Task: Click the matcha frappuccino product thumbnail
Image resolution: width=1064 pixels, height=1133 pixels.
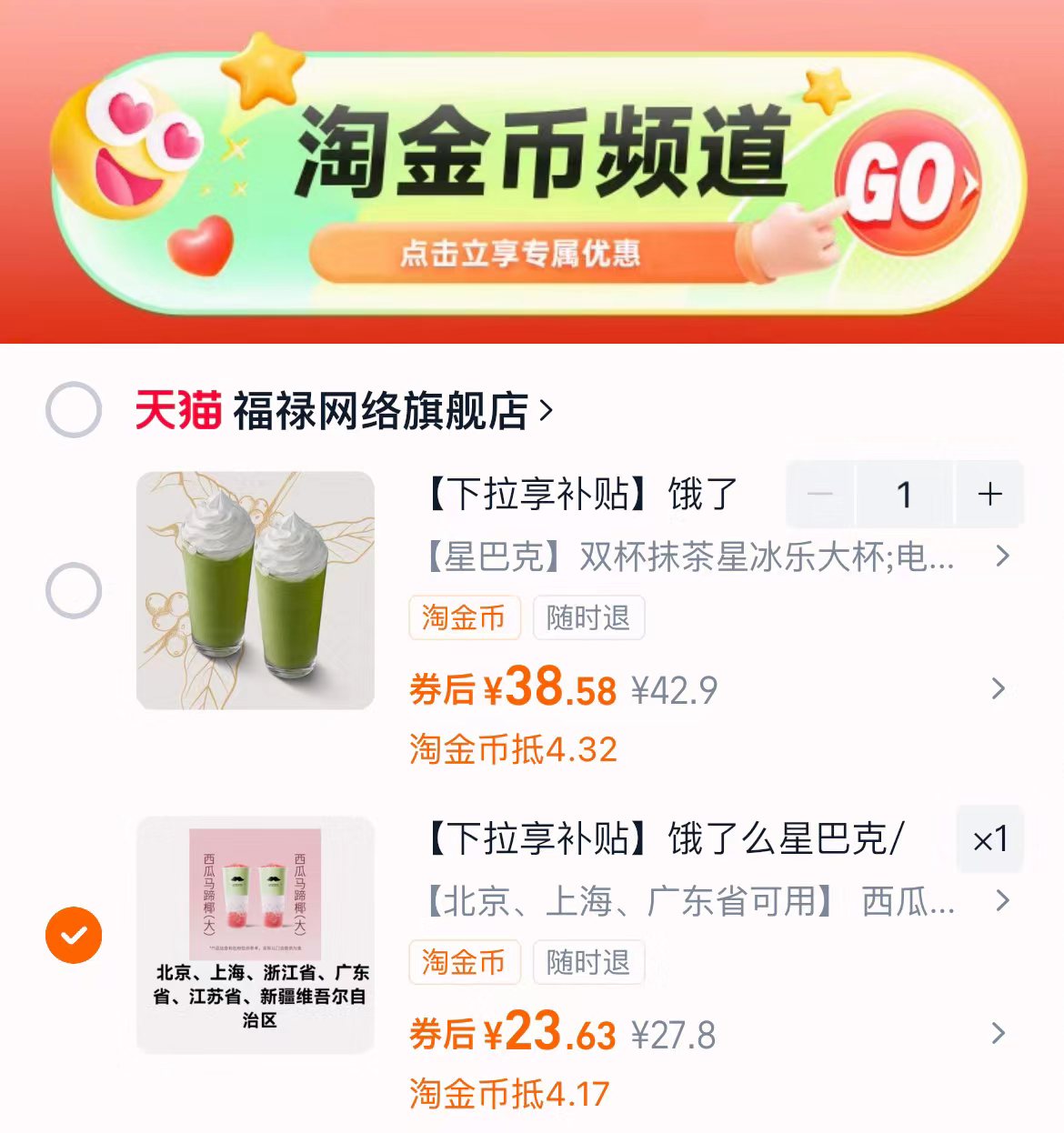Action: [255, 590]
